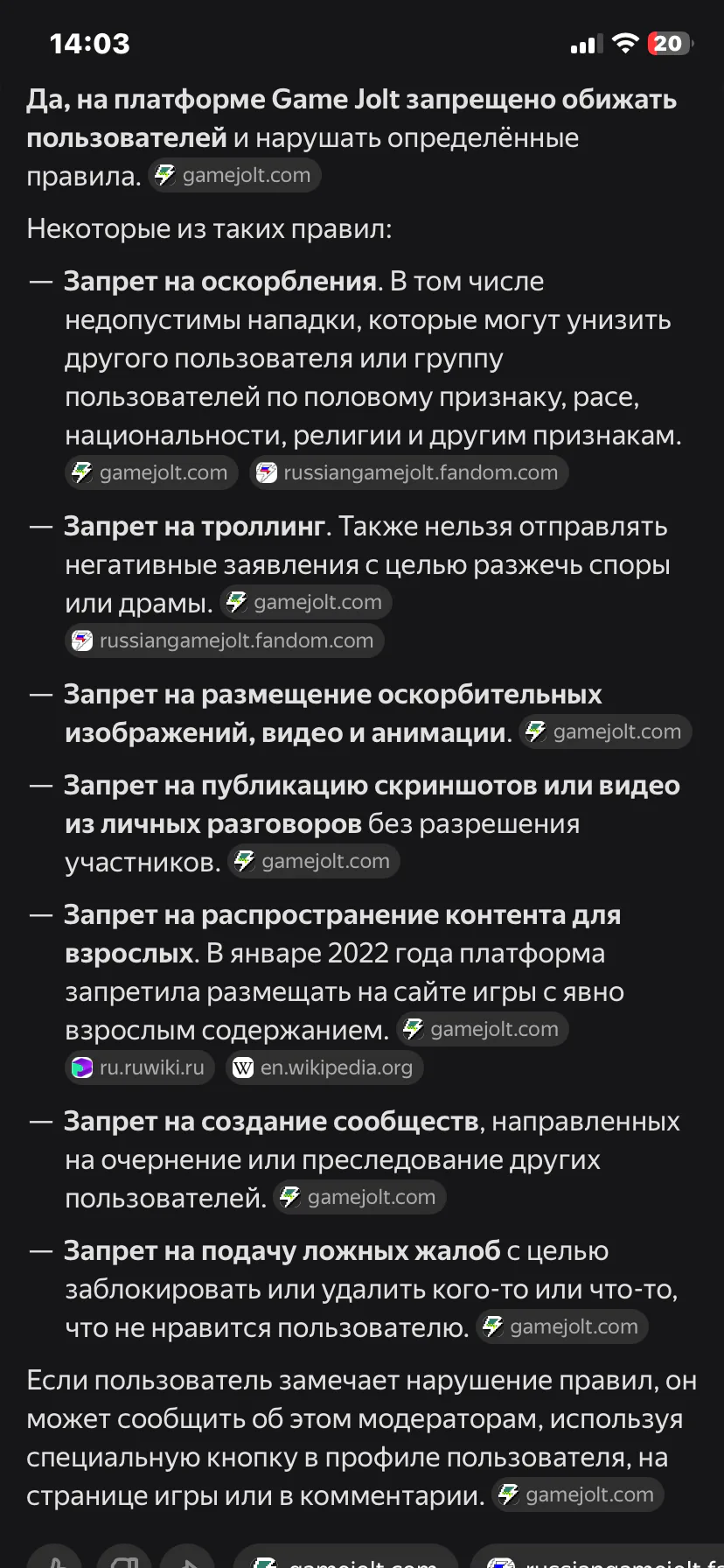Open gamejolt.com source for the offensive images ban

tap(605, 731)
